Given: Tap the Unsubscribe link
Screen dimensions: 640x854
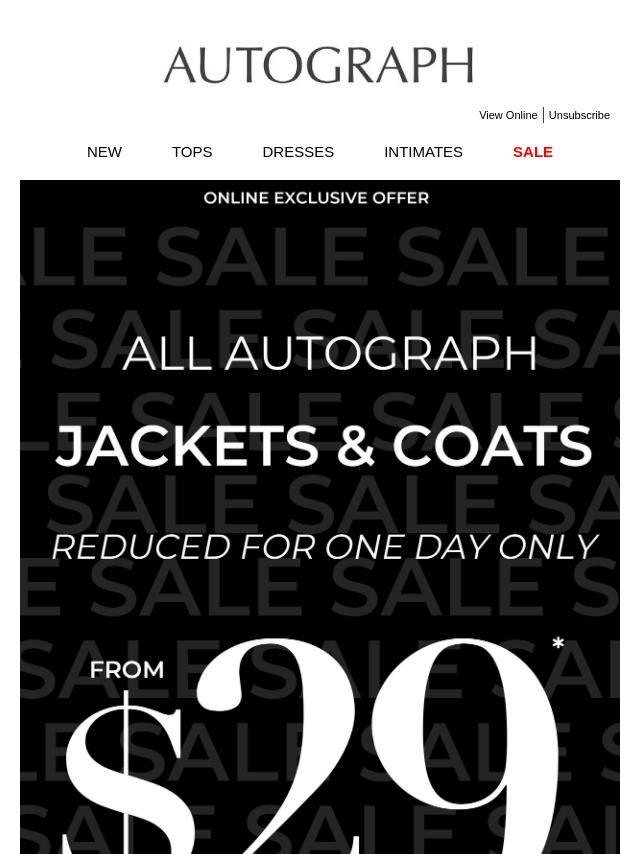Looking at the screenshot, I should pyautogui.click(x=579, y=115).
